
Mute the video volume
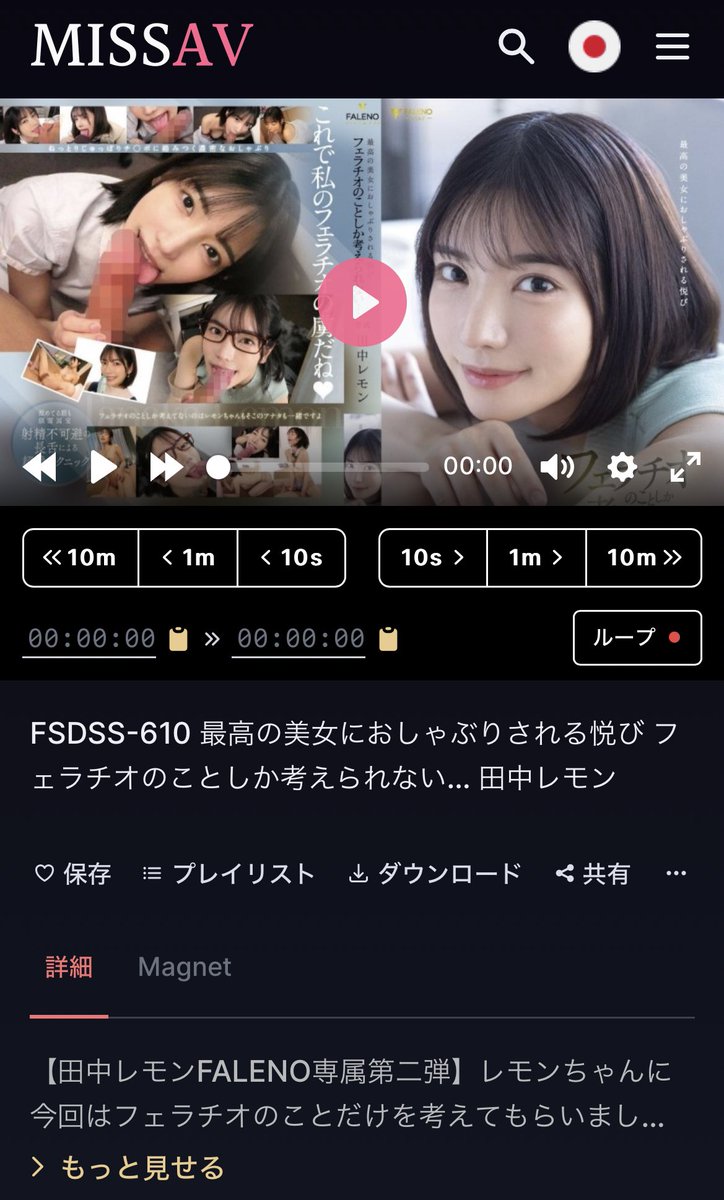(x=557, y=467)
